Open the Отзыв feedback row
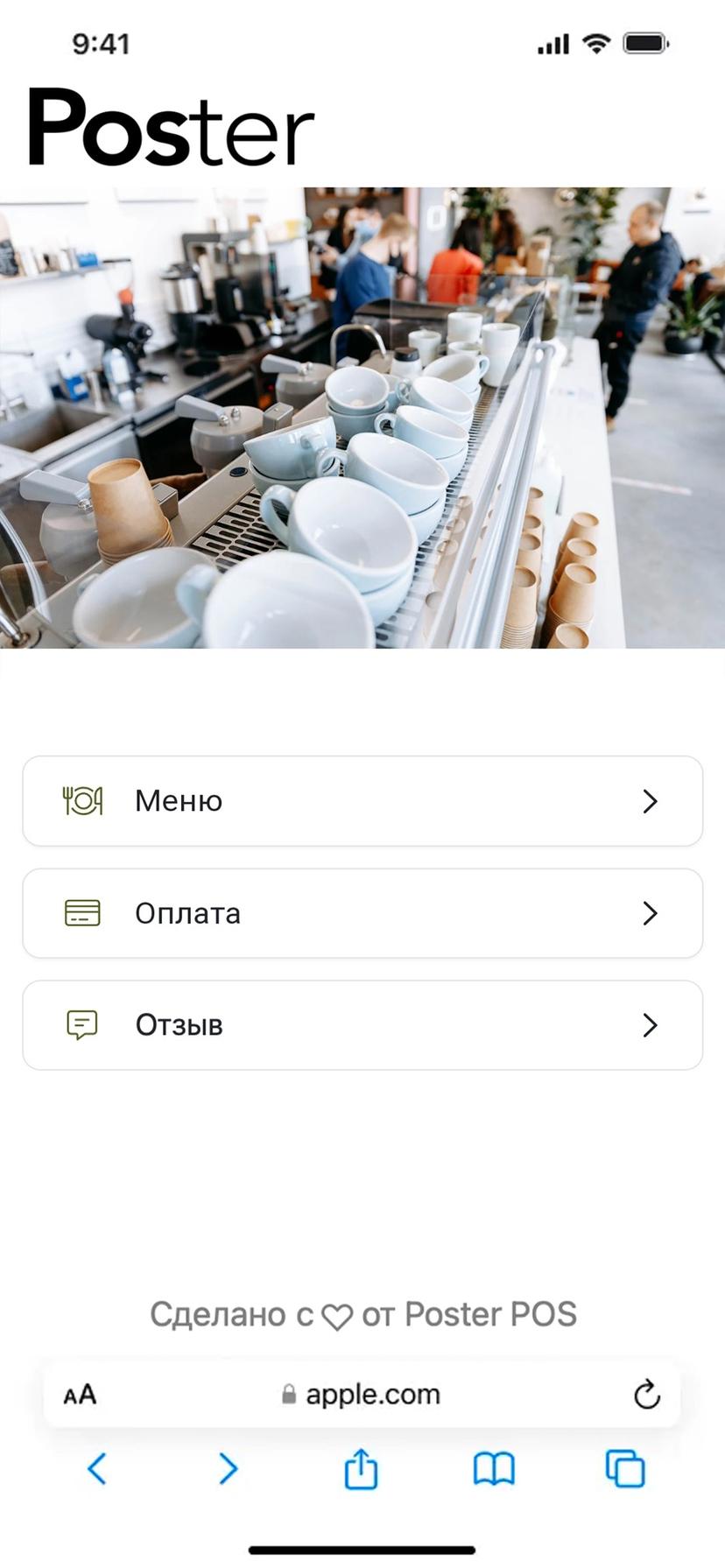 point(362,1025)
